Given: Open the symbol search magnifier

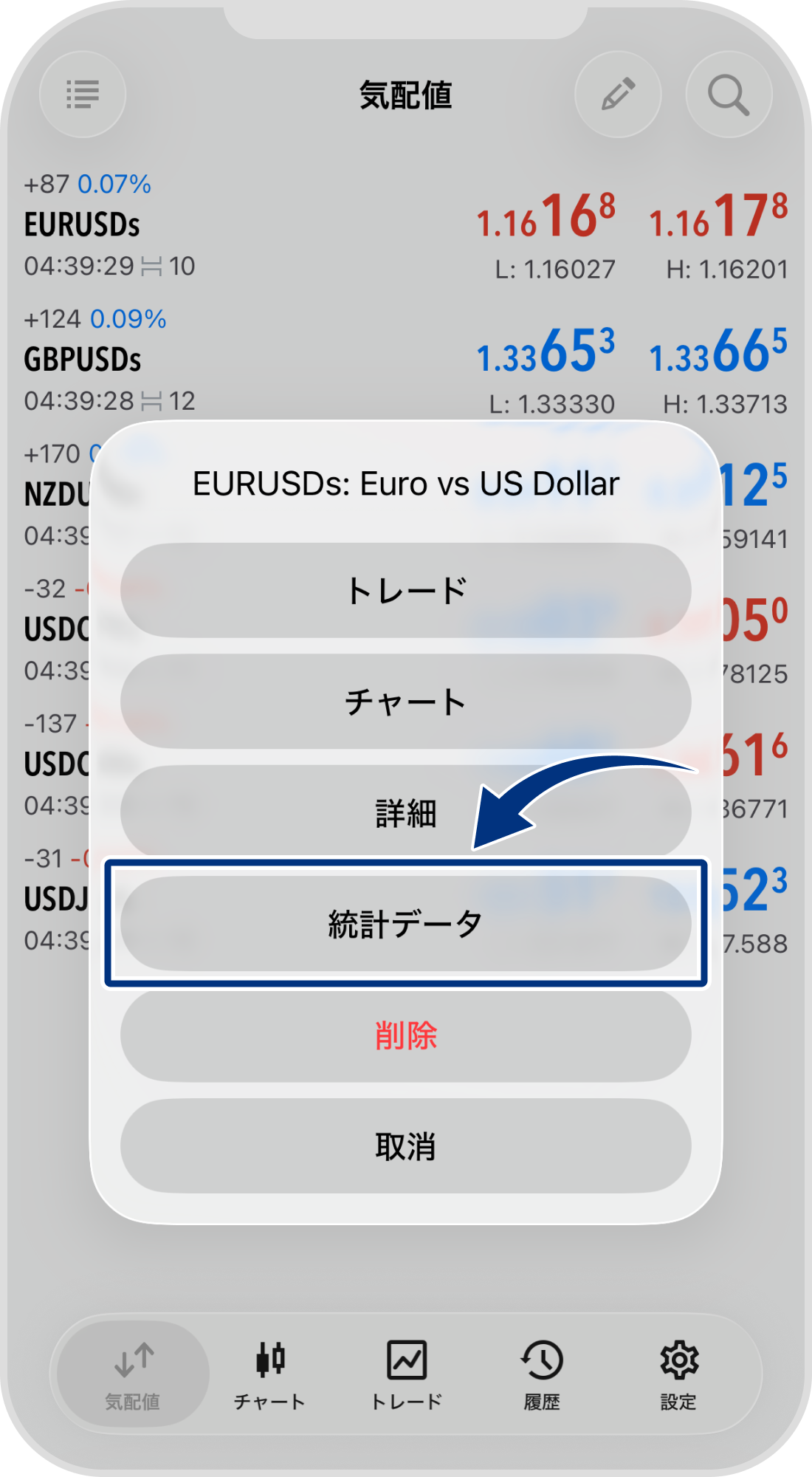Looking at the screenshot, I should coord(729,95).
